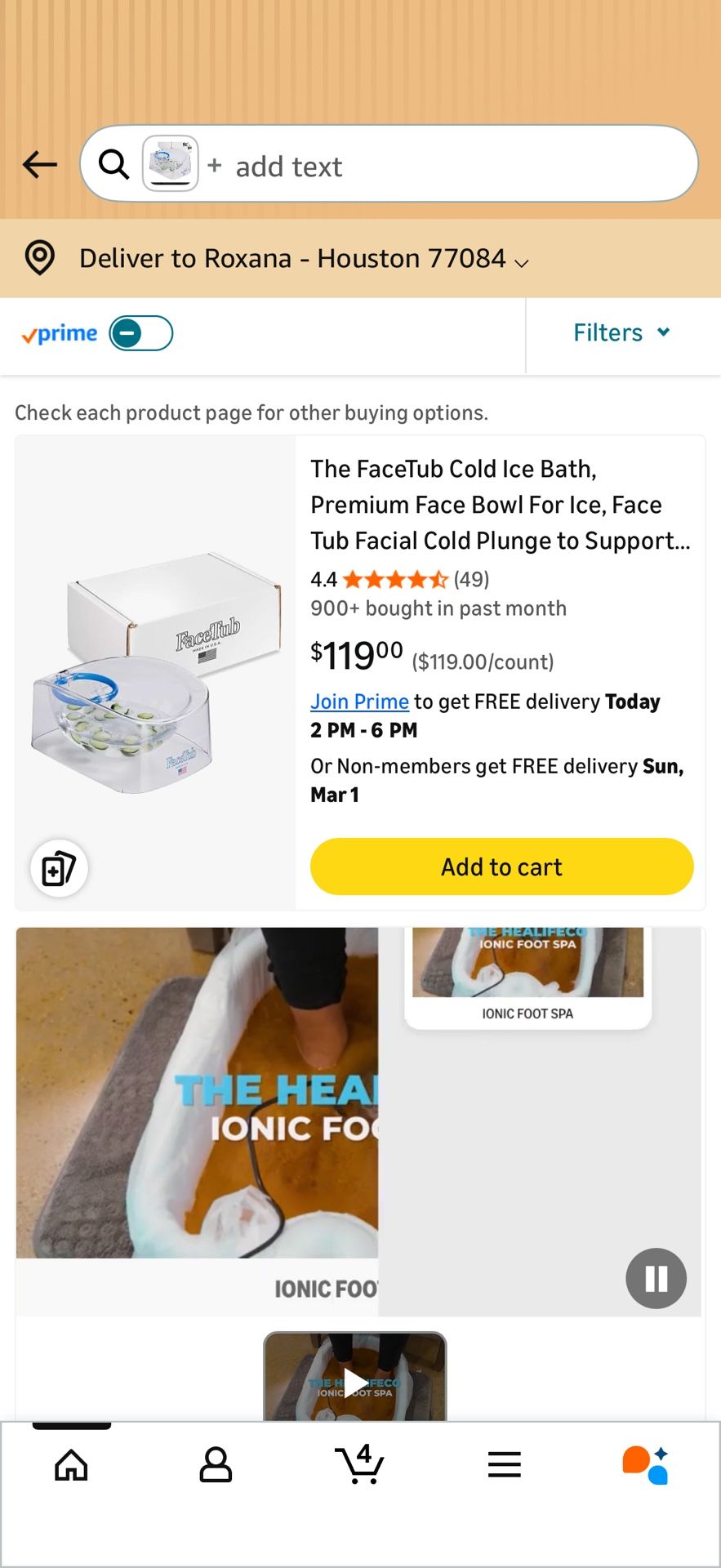
Task: Open the AI assistant chat icon
Action: pyautogui.click(x=646, y=1465)
